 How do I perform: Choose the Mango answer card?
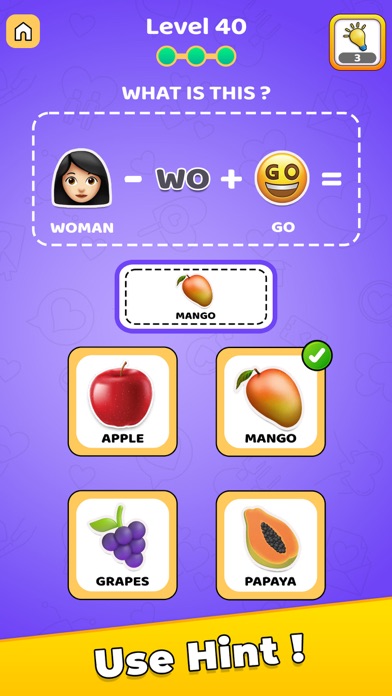pyautogui.click(x=271, y=402)
